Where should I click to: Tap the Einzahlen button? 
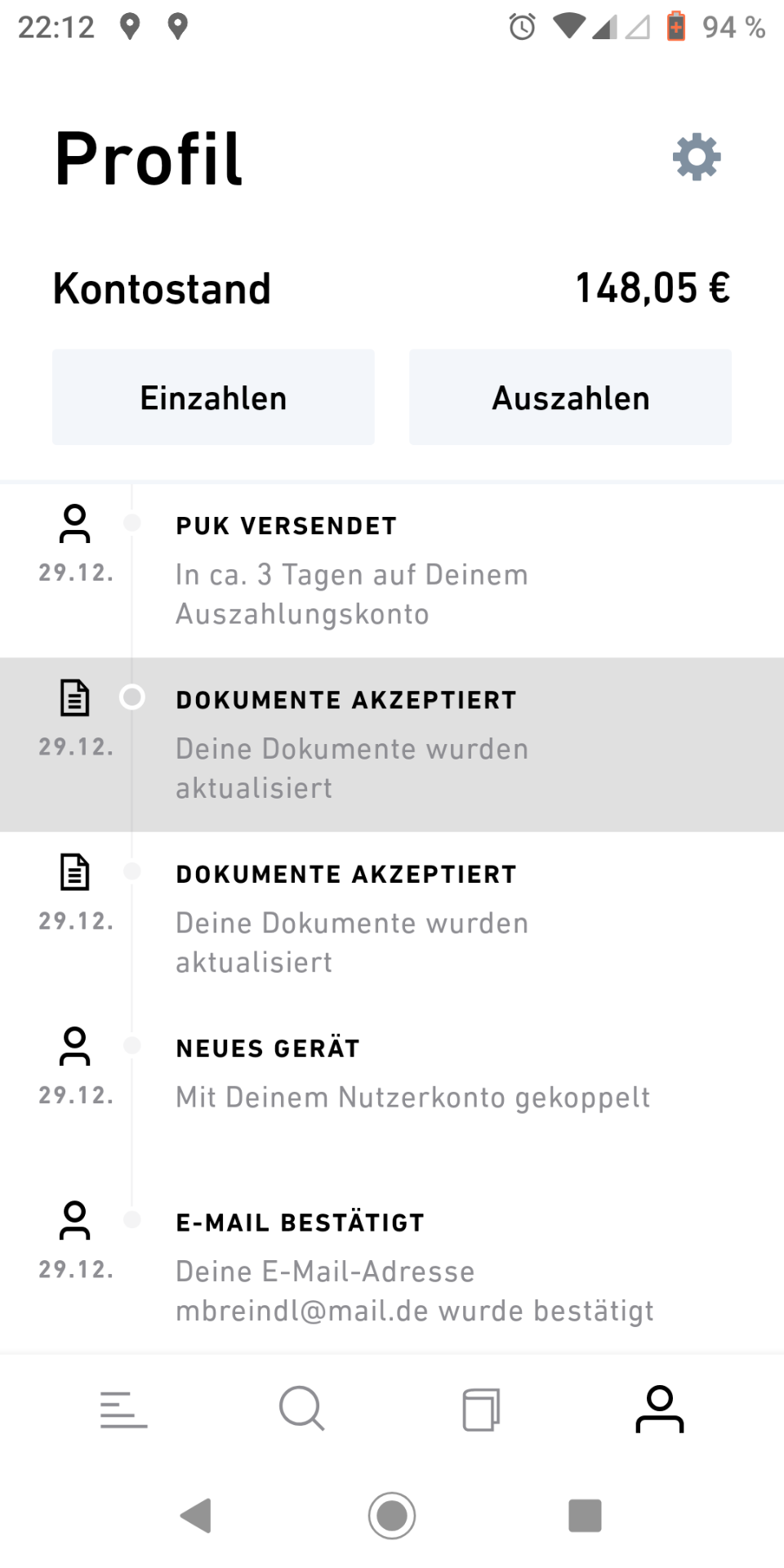[213, 398]
